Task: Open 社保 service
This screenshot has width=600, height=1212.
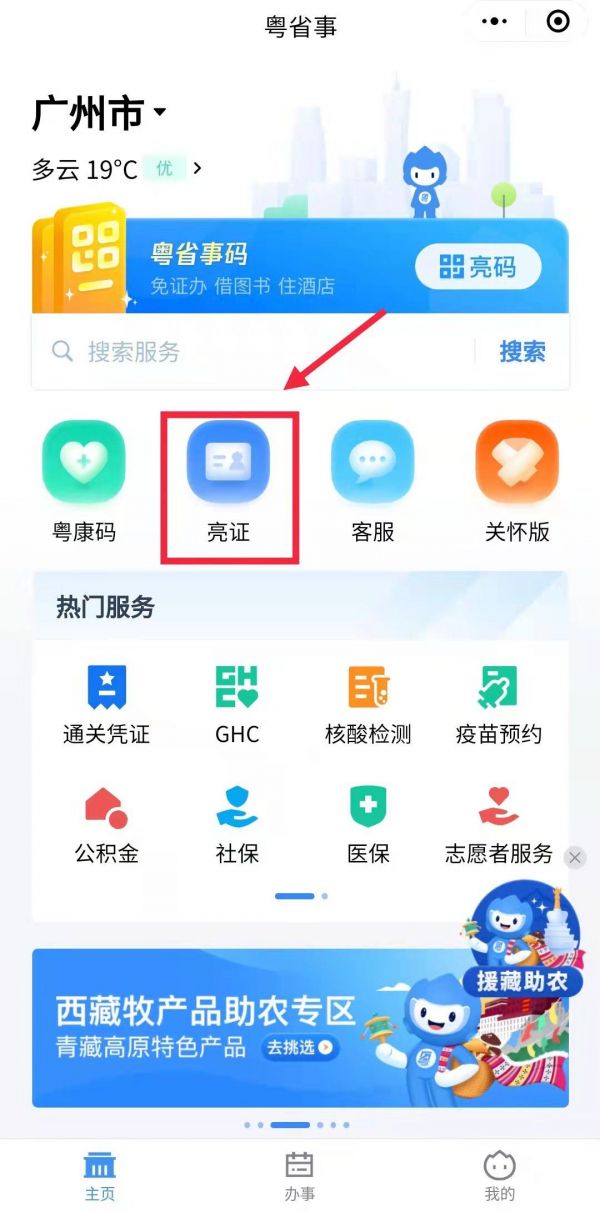Action: pos(237,825)
